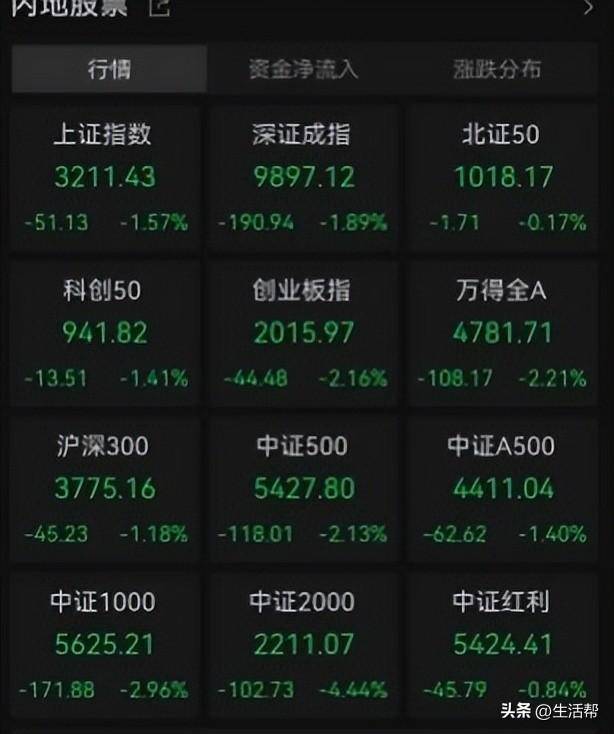Select the 行情 tab
This screenshot has width=614, height=734.
109,69
